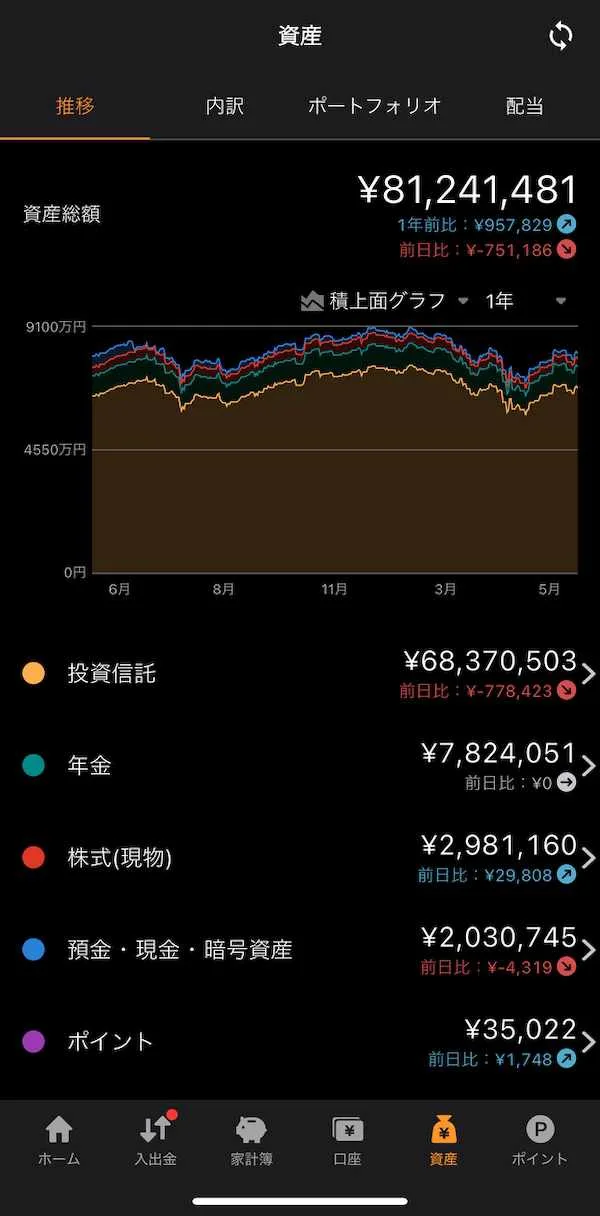
Task: Open the 配当 tab
Action: pyautogui.click(x=524, y=106)
